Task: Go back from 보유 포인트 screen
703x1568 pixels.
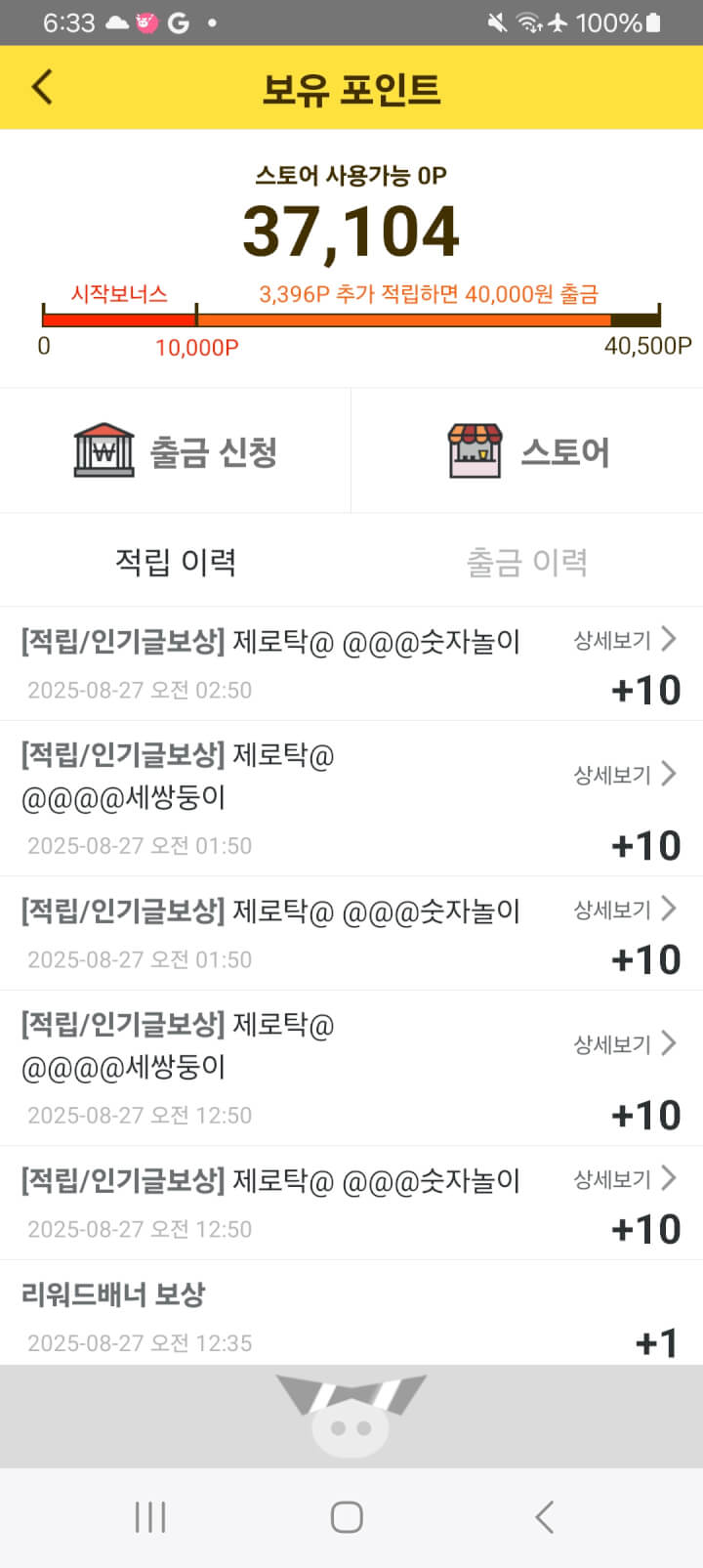Action: (x=42, y=88)
